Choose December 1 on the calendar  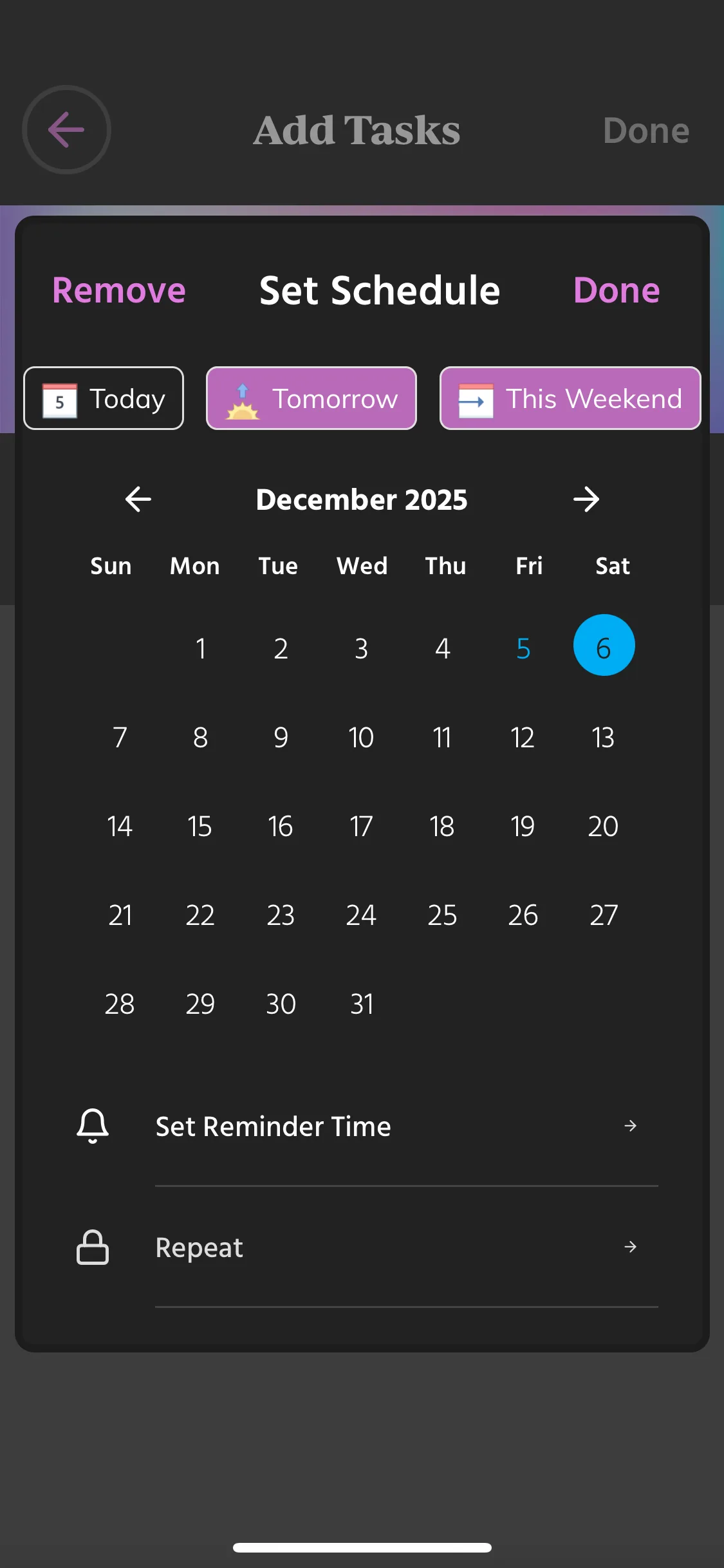pos(200,648)
